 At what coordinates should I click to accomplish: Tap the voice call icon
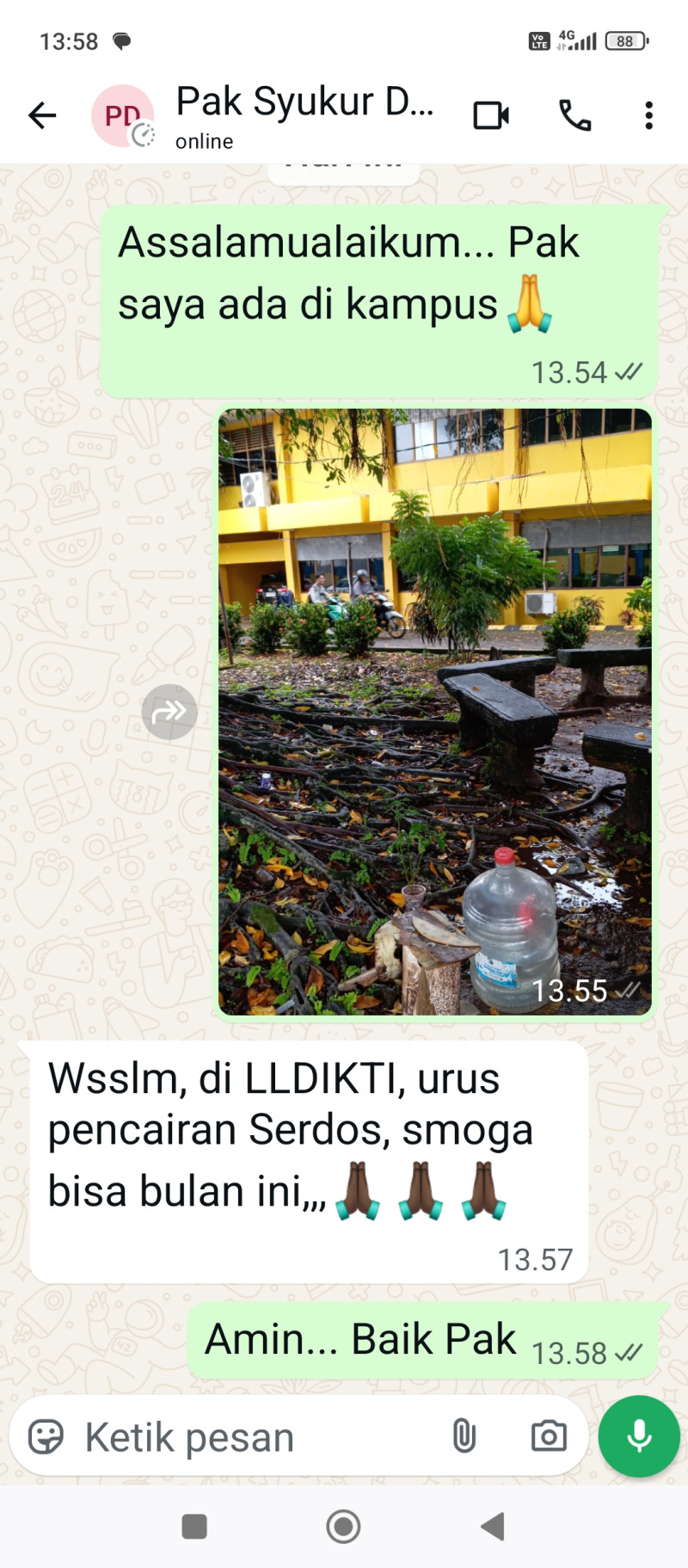click(574, 116)
